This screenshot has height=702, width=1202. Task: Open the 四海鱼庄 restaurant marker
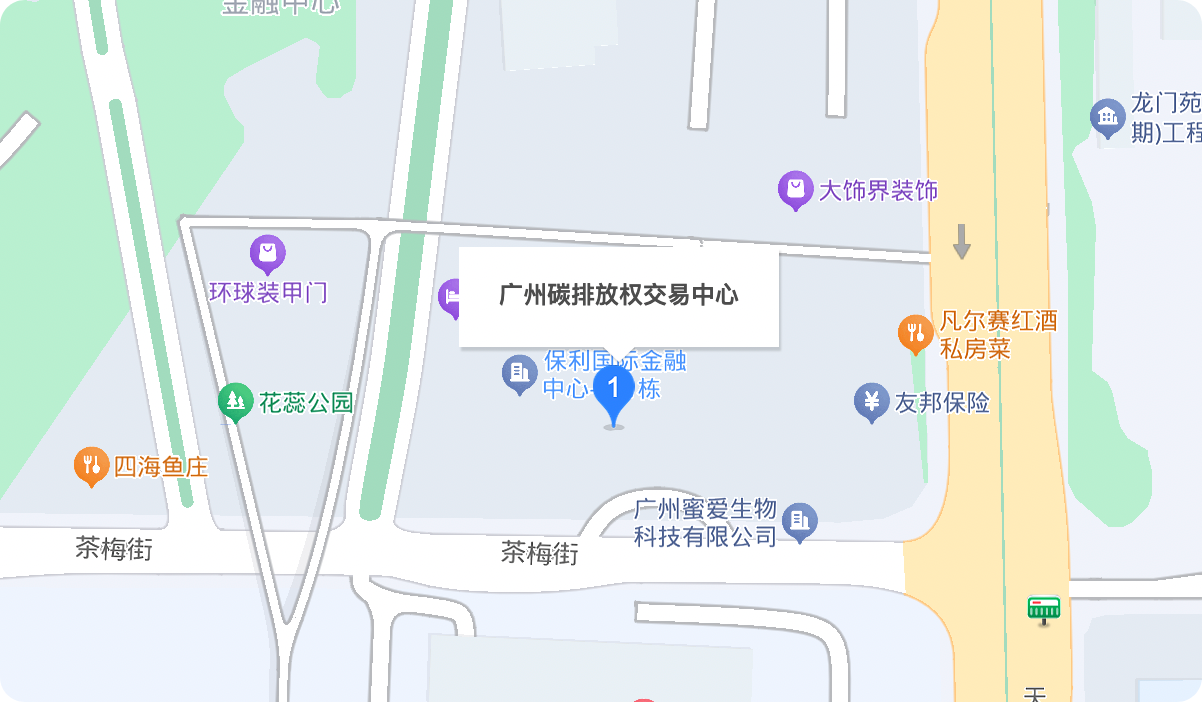[91, 465]
